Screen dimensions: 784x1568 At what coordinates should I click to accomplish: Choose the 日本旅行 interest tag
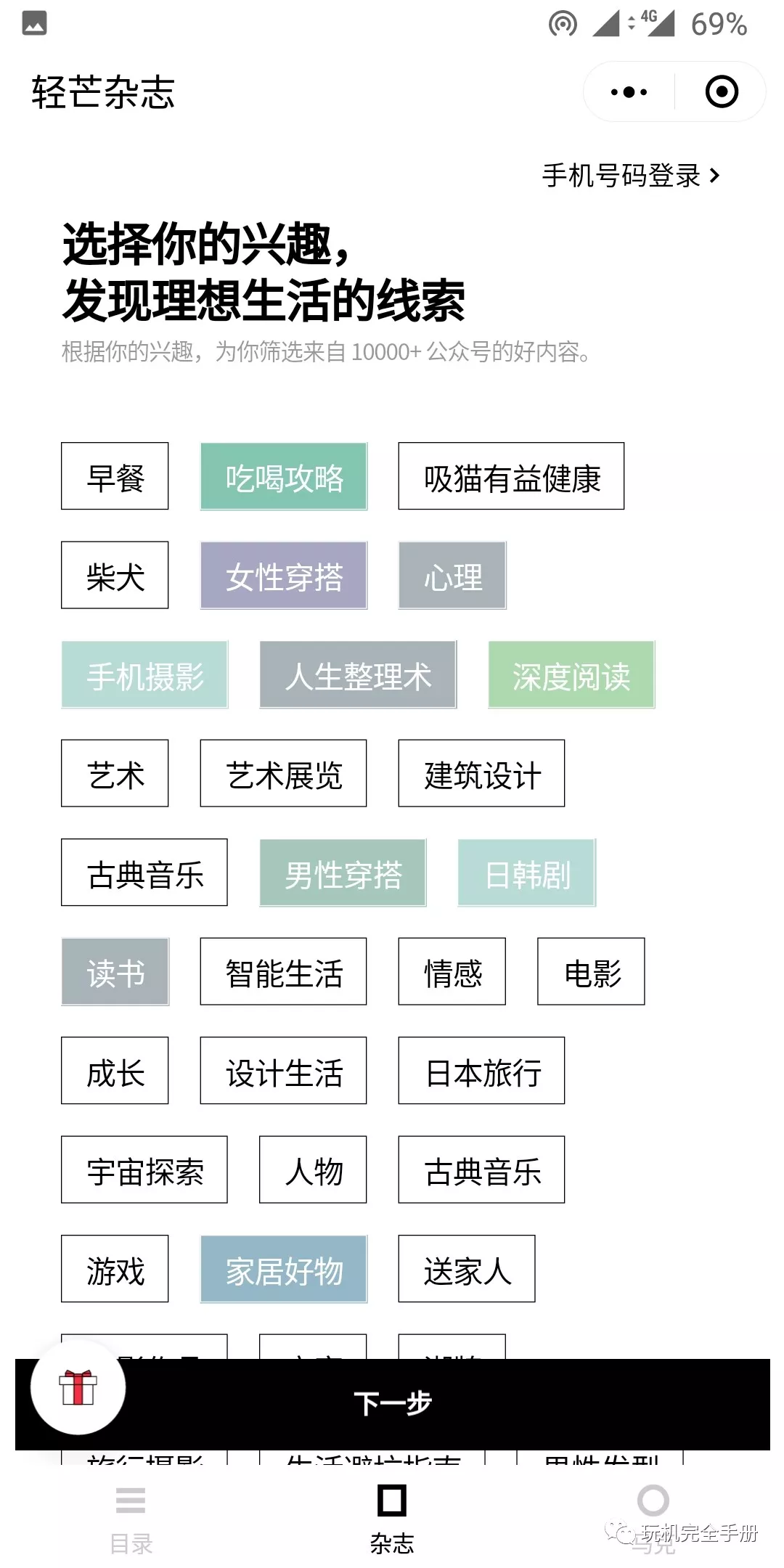coord(481,1071)
